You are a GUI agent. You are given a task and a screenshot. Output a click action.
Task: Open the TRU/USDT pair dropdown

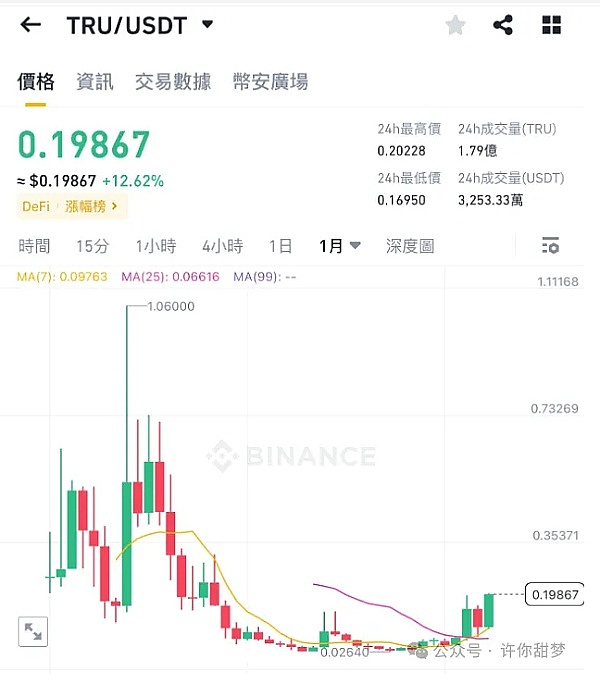207,24
